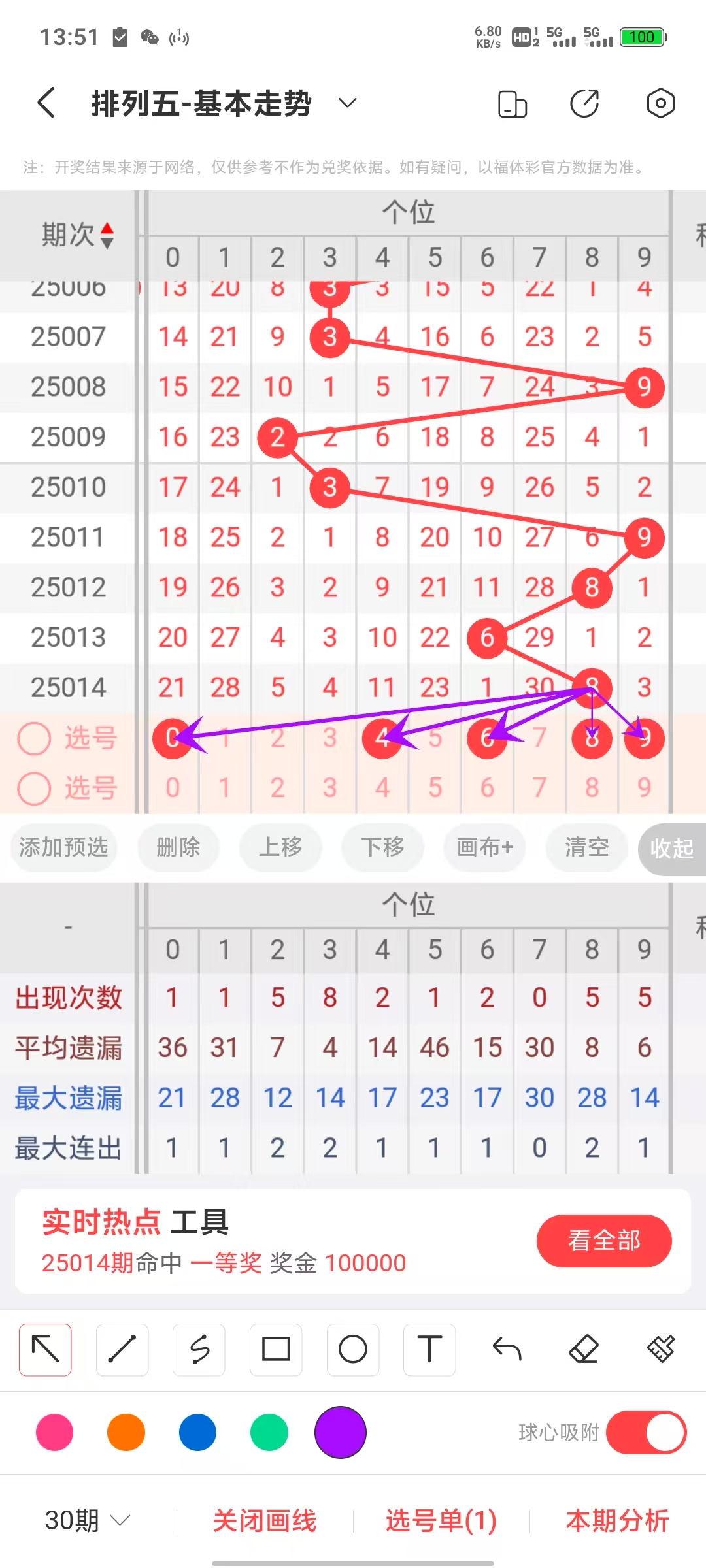Toggle sort order on 期次 column
The width and height of the screenshot is (706, 1568).
click(78, 235)
